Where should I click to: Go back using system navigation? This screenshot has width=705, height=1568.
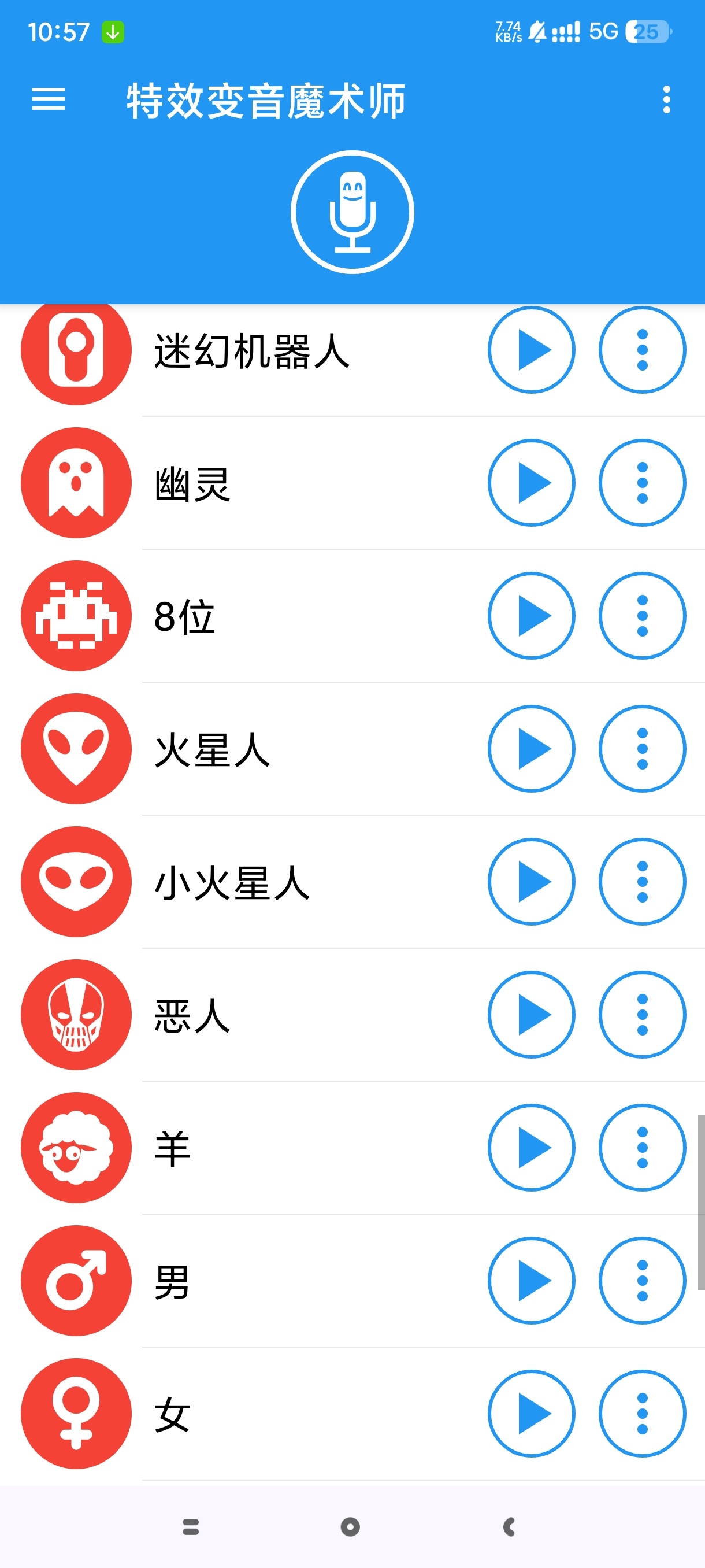coord(509,1526)
